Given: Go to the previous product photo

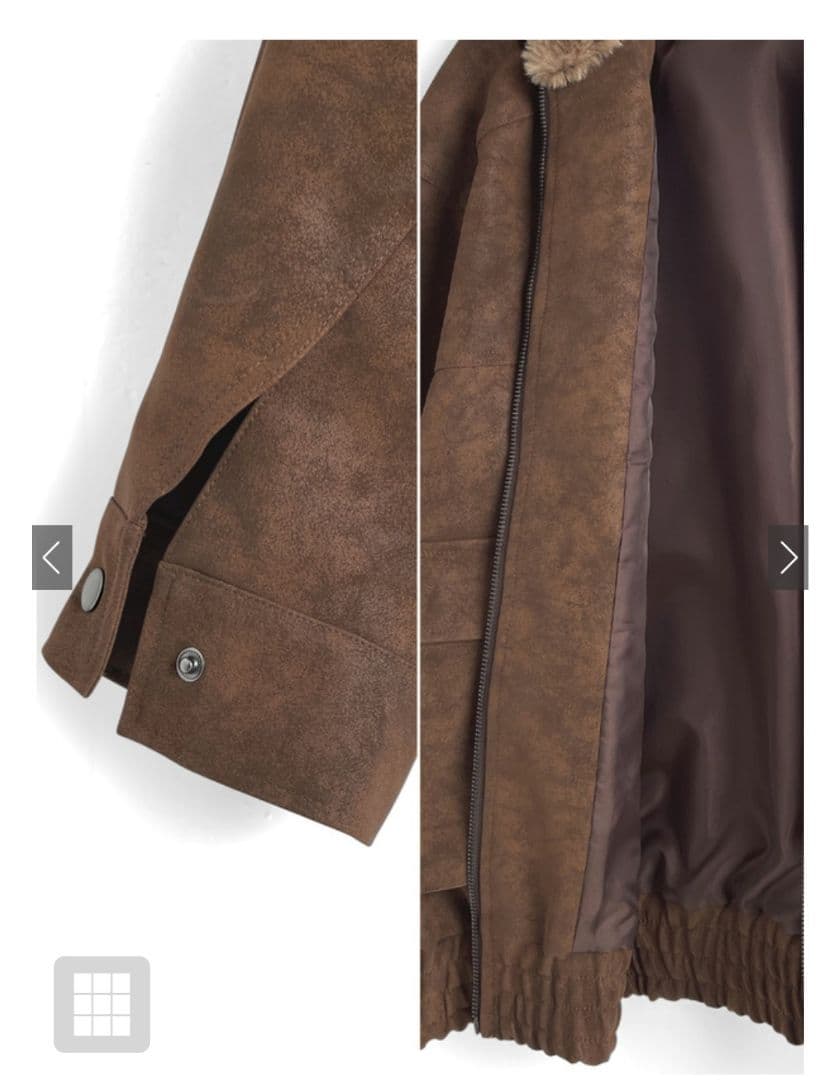Looking at the screenshot, I should (x=52, y=557).
